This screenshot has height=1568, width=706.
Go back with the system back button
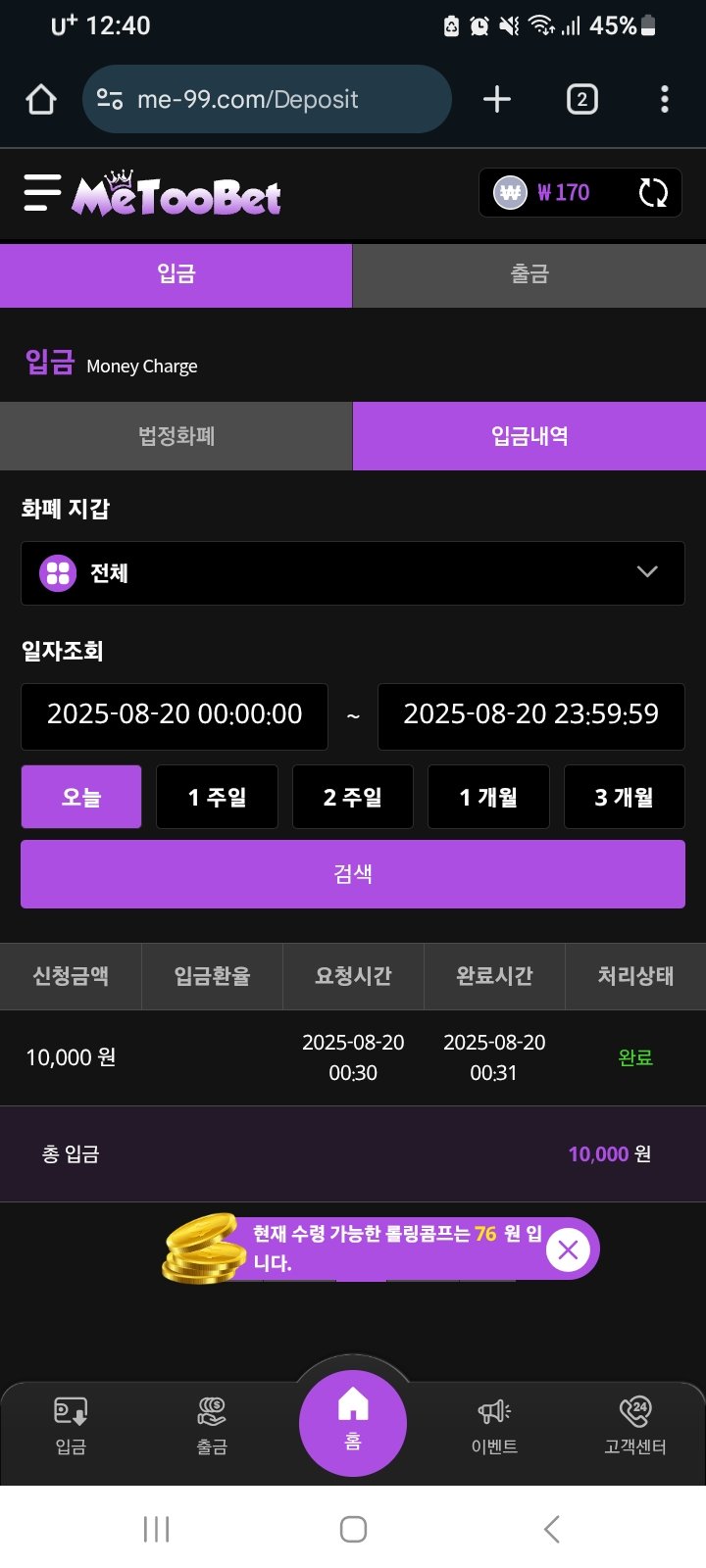551,1529
